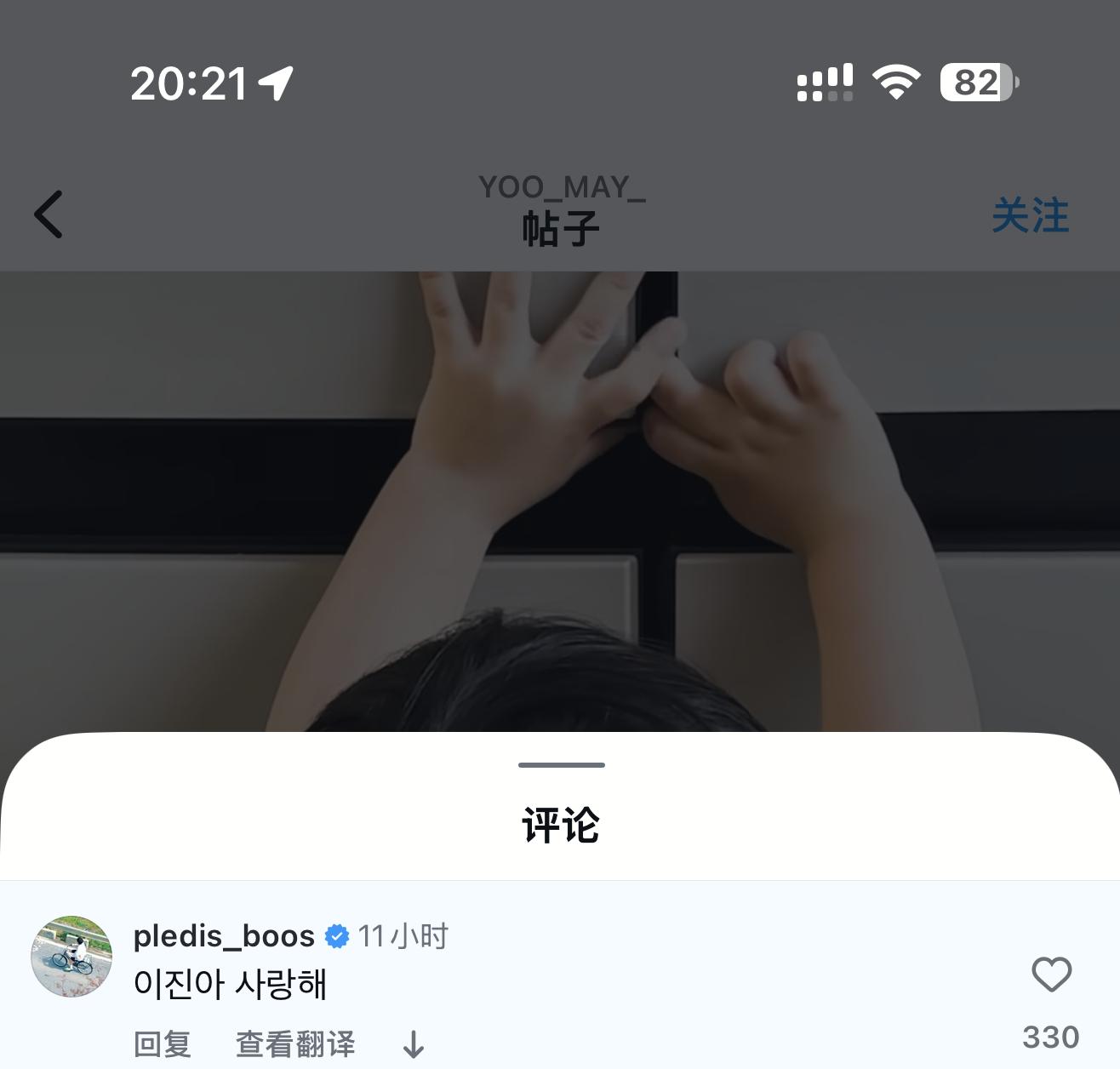The image size is (1120, 1069).
Task: Reply to pledis_boos with 回复
Action: click(163, 1043)
